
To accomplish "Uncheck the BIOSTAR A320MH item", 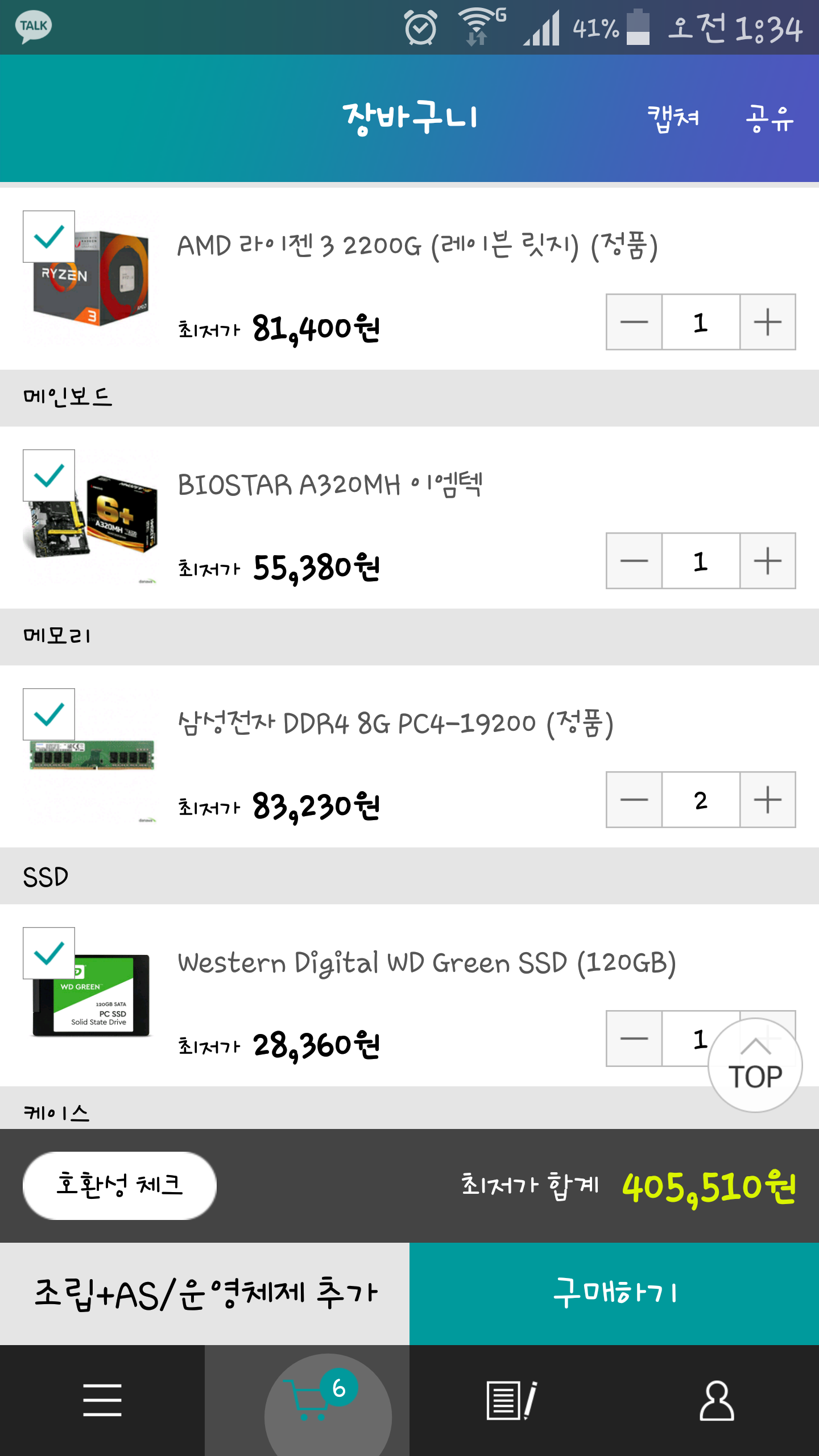I will (49, 475).
